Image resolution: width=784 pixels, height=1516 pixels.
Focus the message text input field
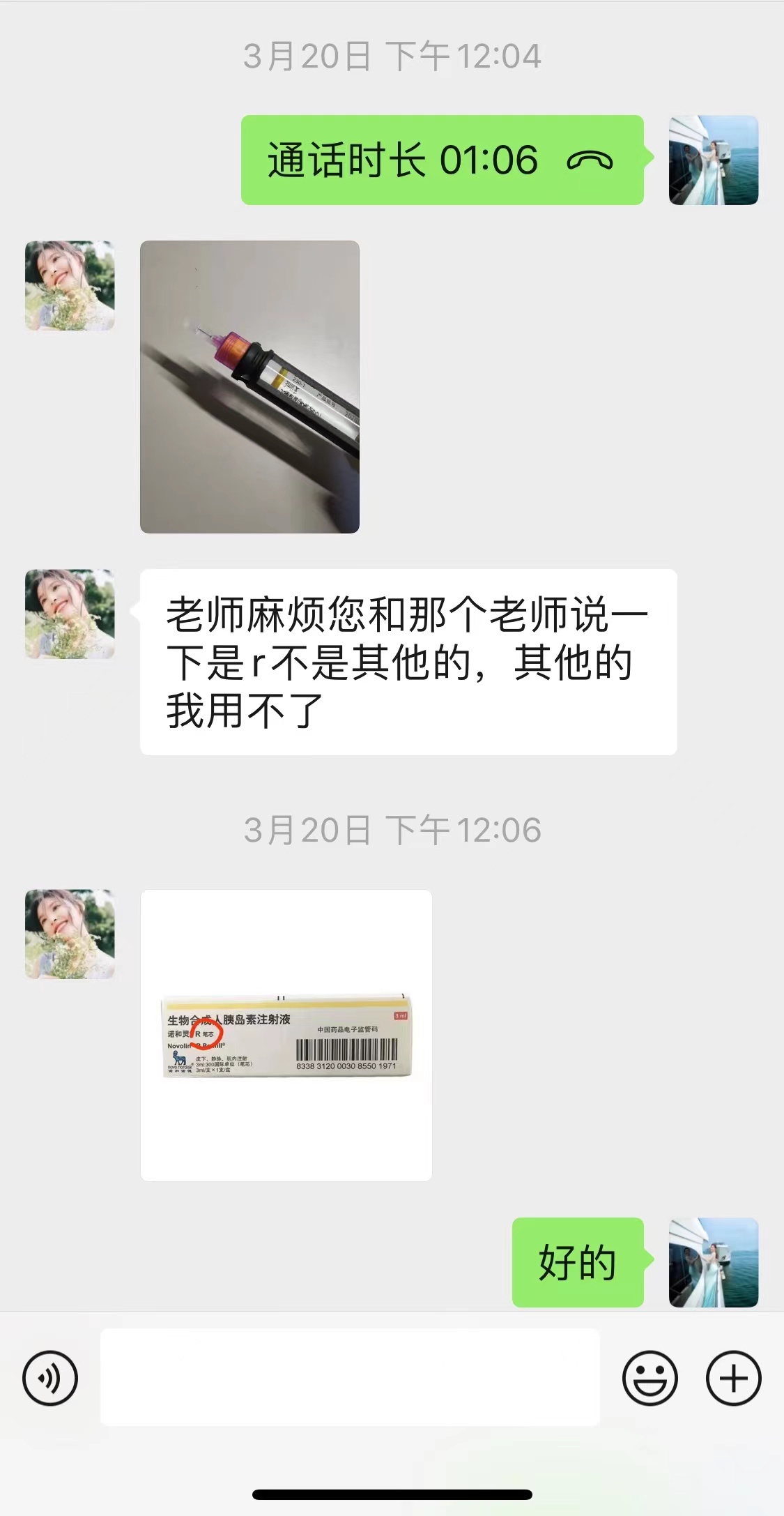point(350,1377)
